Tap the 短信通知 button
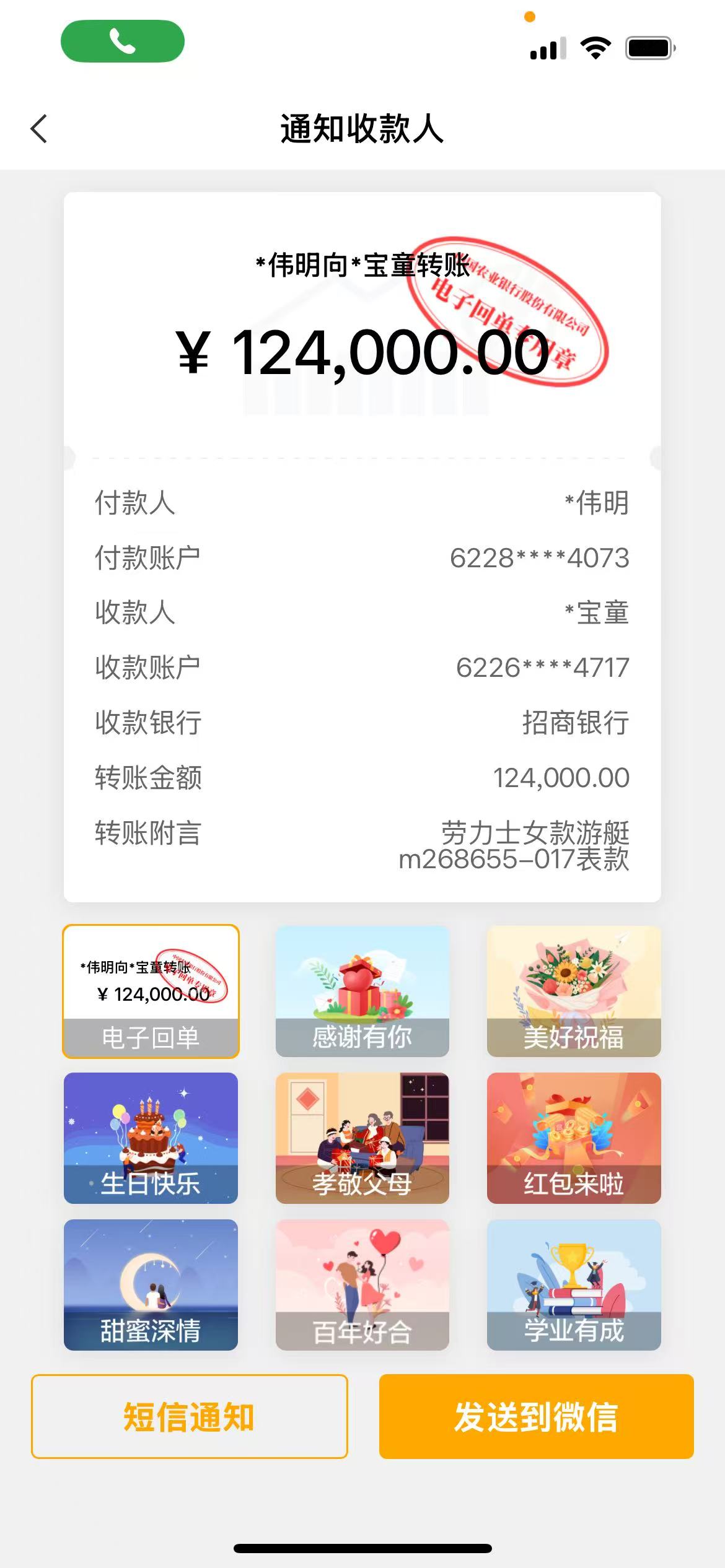Image resolution: width=725 pixels, height=1568 pixels. (189, 1417)
